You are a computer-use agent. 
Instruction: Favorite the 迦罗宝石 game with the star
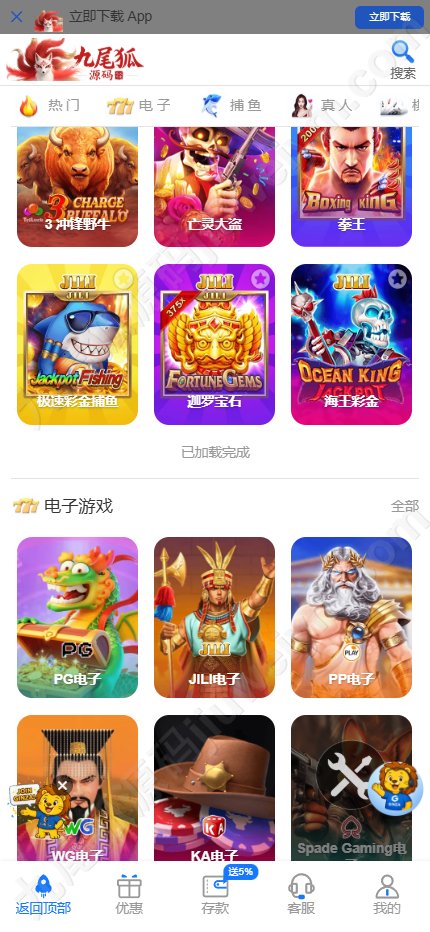pyautogui.click(x=260, y=279)
